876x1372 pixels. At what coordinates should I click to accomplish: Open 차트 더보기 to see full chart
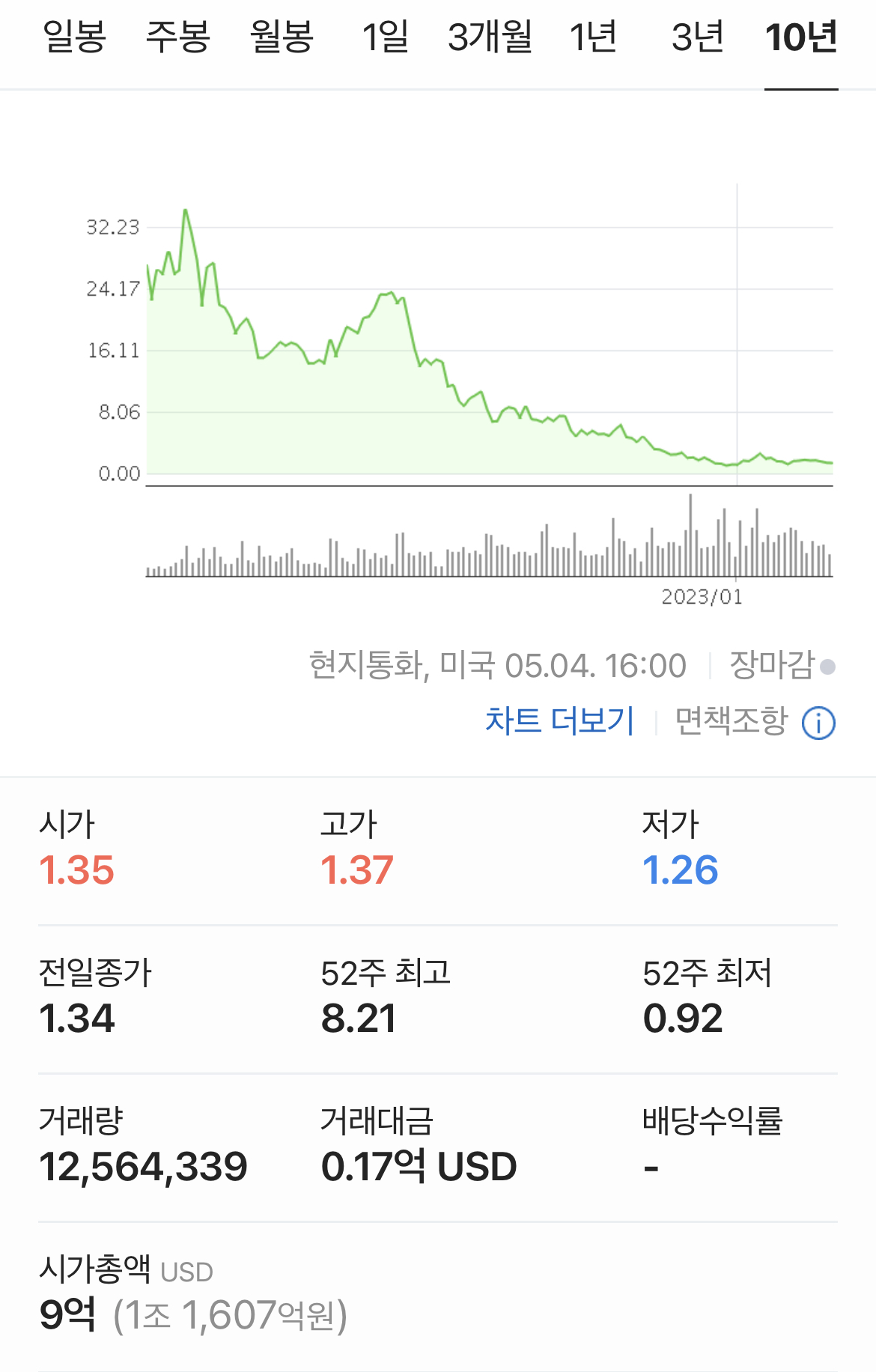click(560, 721)
